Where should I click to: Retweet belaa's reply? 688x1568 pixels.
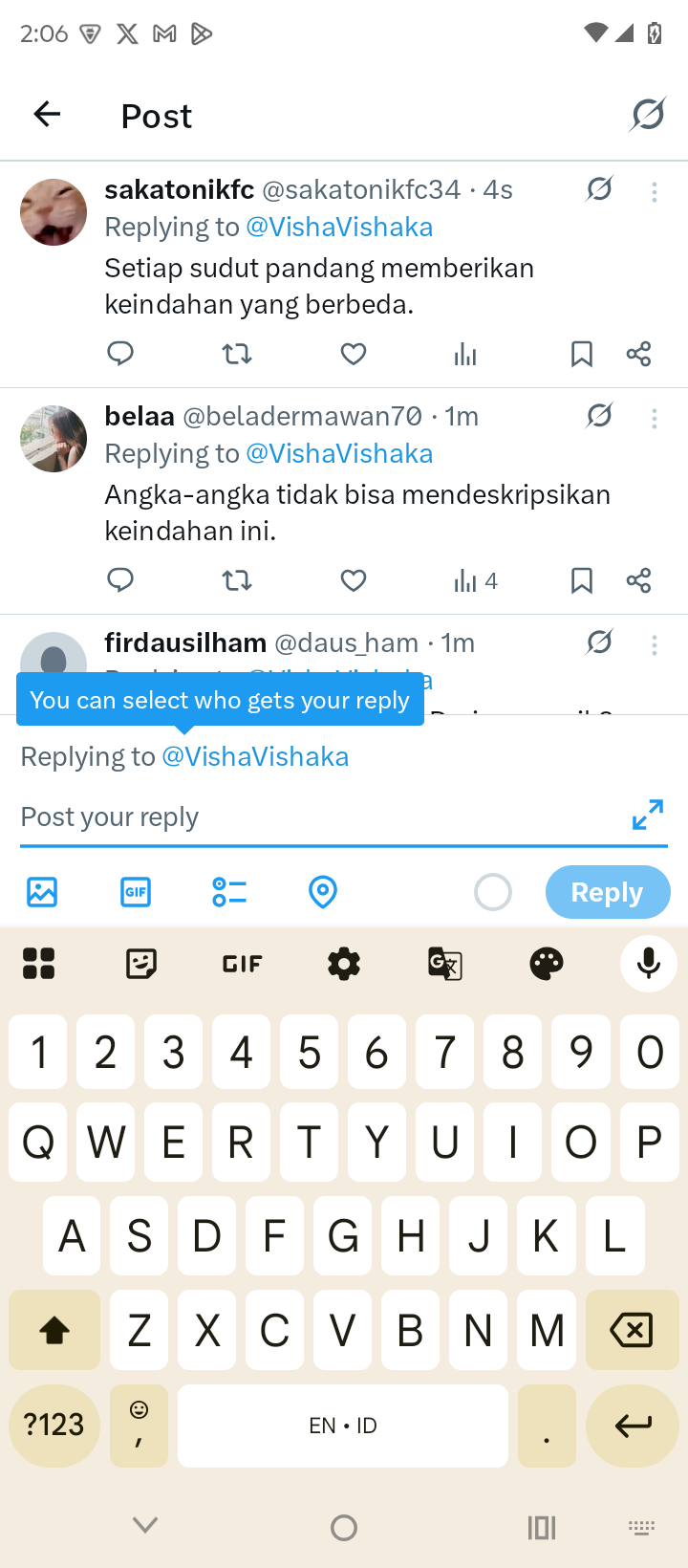click(x=236, y=580)
